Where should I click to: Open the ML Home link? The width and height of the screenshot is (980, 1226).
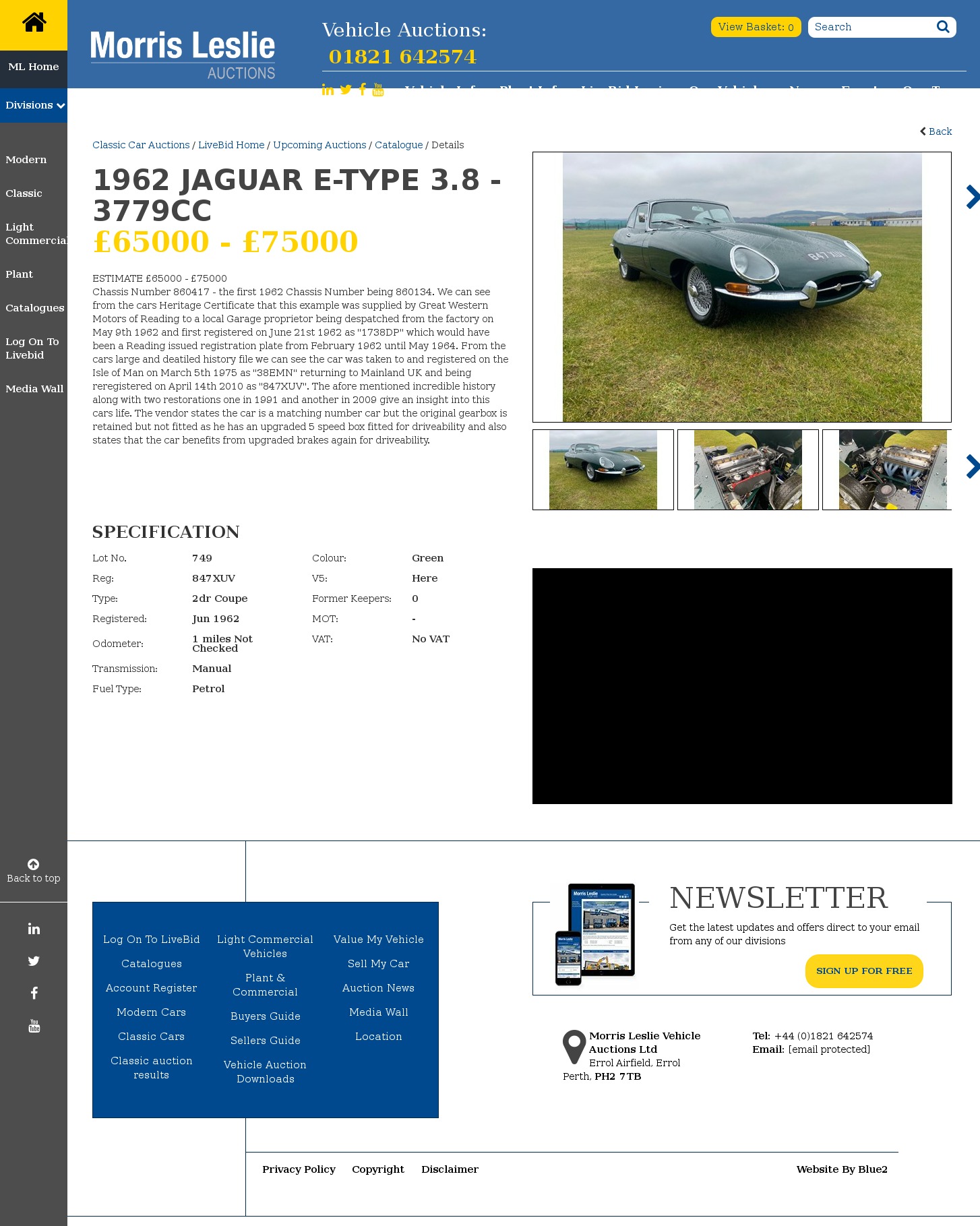point(34,67)
